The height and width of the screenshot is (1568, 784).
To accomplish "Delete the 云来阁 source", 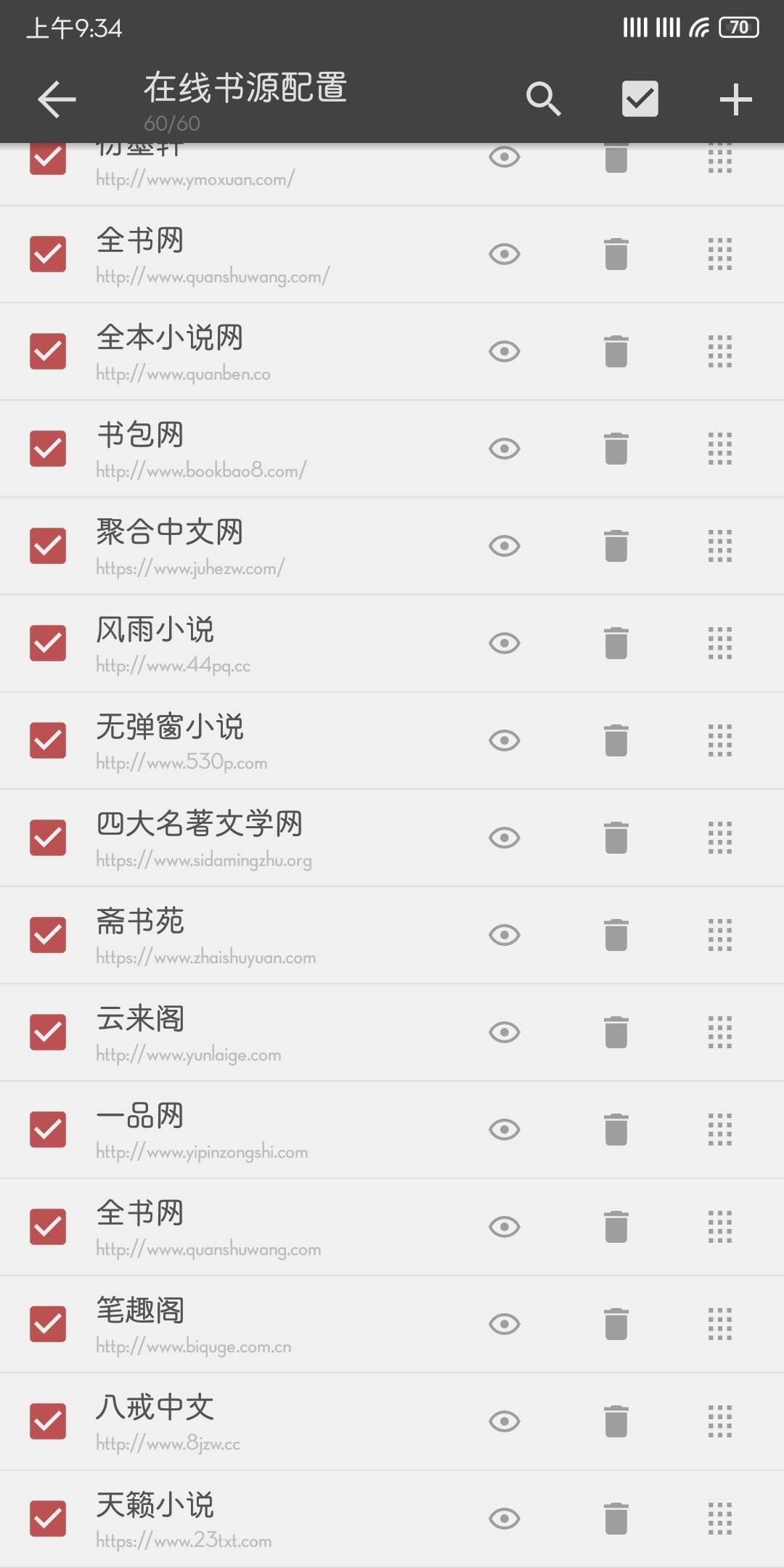I will pos(616,1032).
